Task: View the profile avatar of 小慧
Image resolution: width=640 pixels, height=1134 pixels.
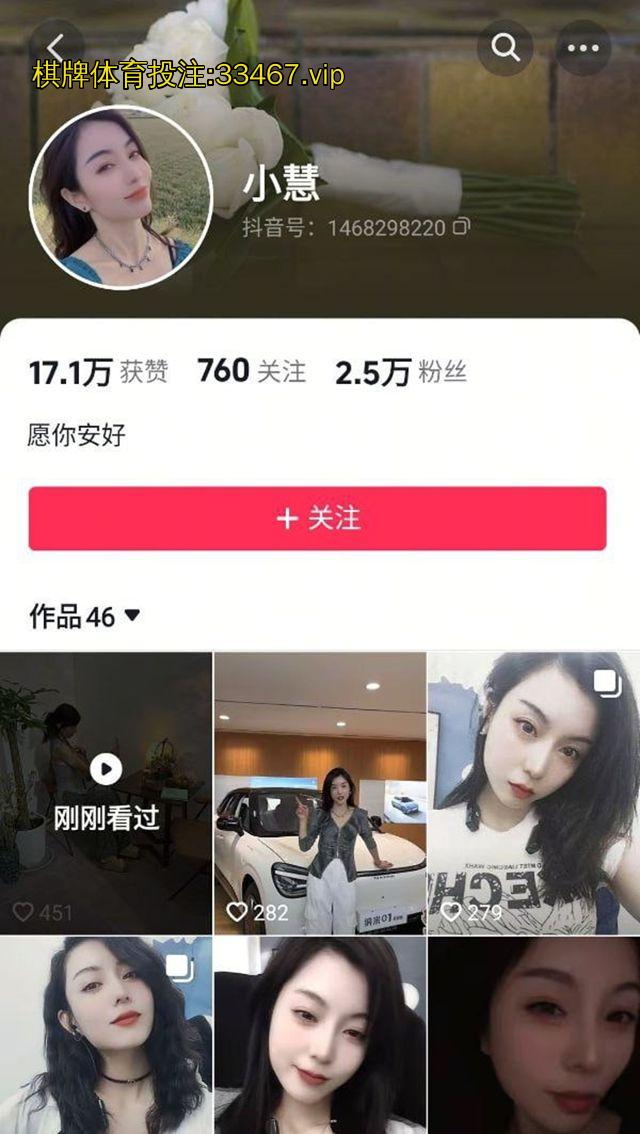Action: point(121,197)
